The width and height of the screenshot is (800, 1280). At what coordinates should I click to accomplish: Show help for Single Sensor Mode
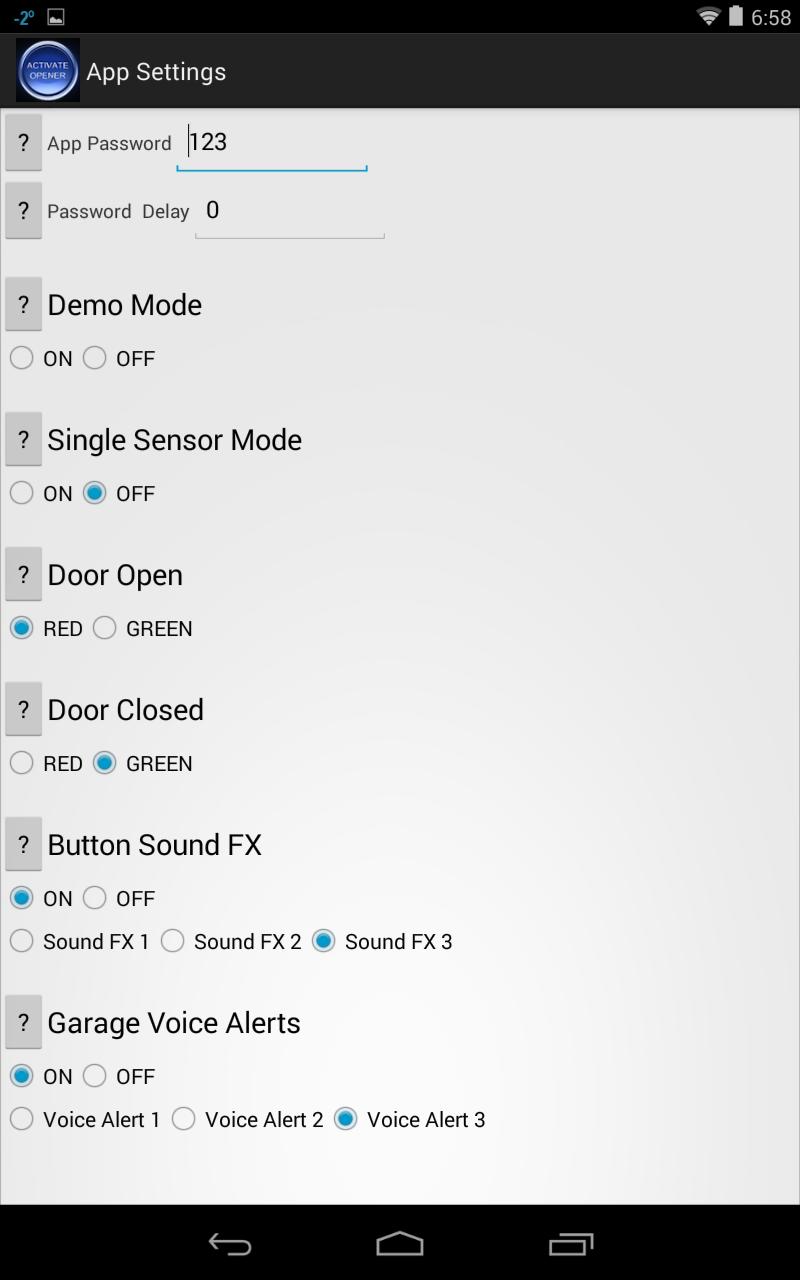24,440
